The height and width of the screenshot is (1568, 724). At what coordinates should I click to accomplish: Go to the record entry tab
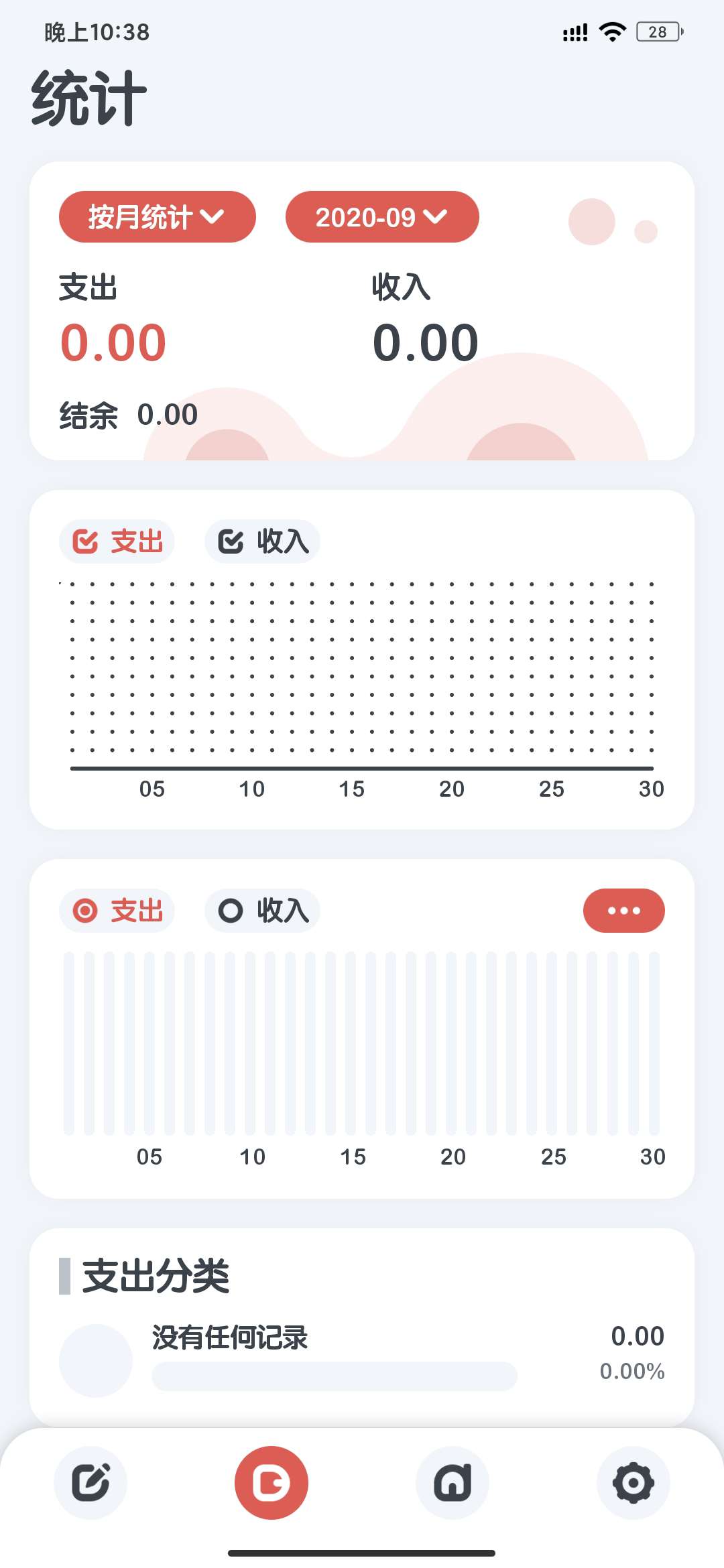point(90,1482)
